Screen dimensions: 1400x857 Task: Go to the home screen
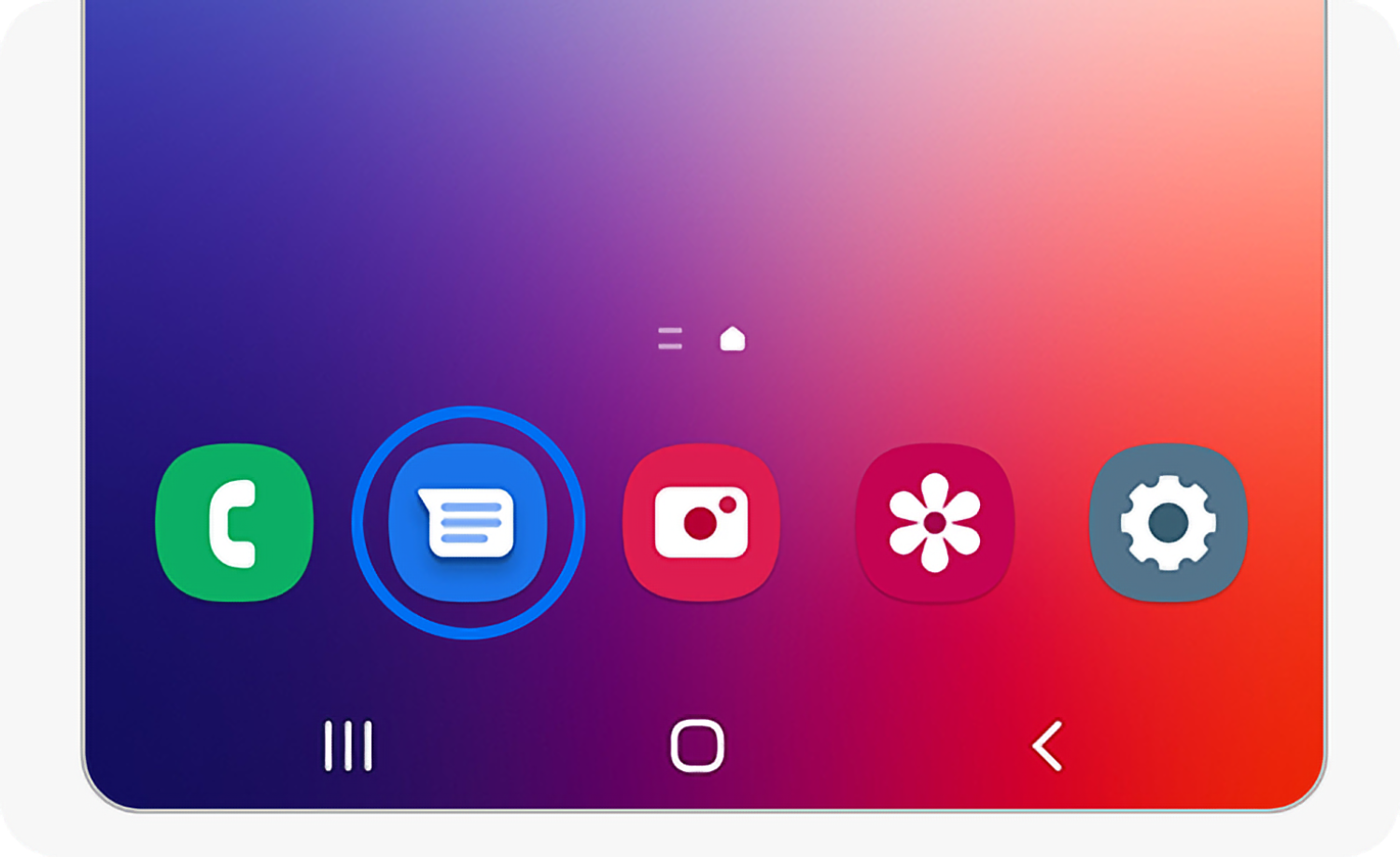[x=697, y=746]
